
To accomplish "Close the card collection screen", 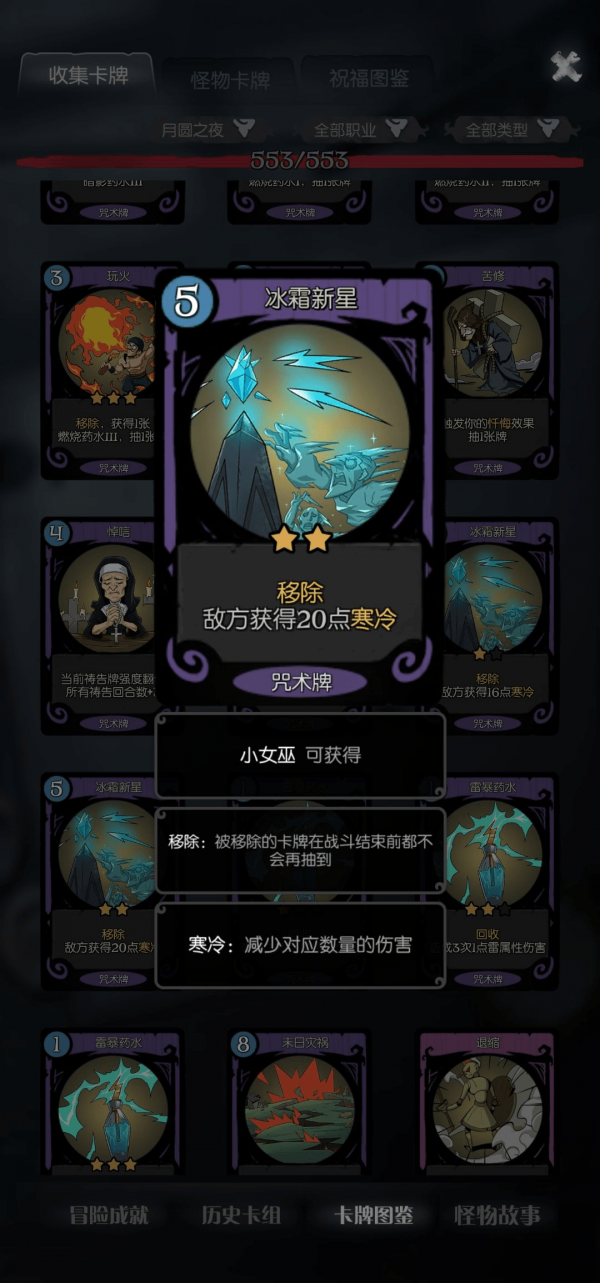I will pos(566,67).
